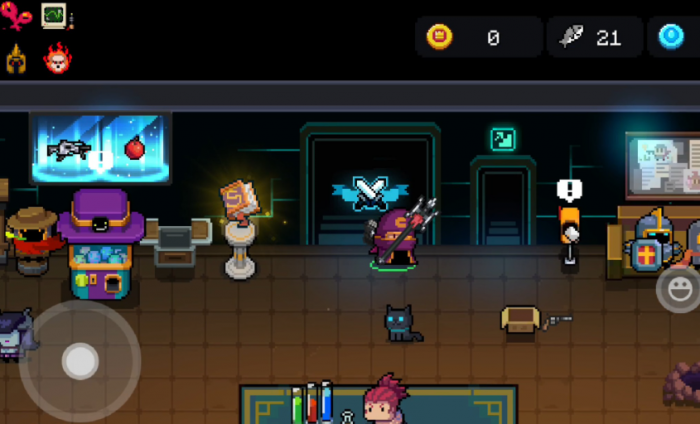Viewport: 700px width, 424px height.
Task: Open the computer terminal icon
Action: (56, 16)
